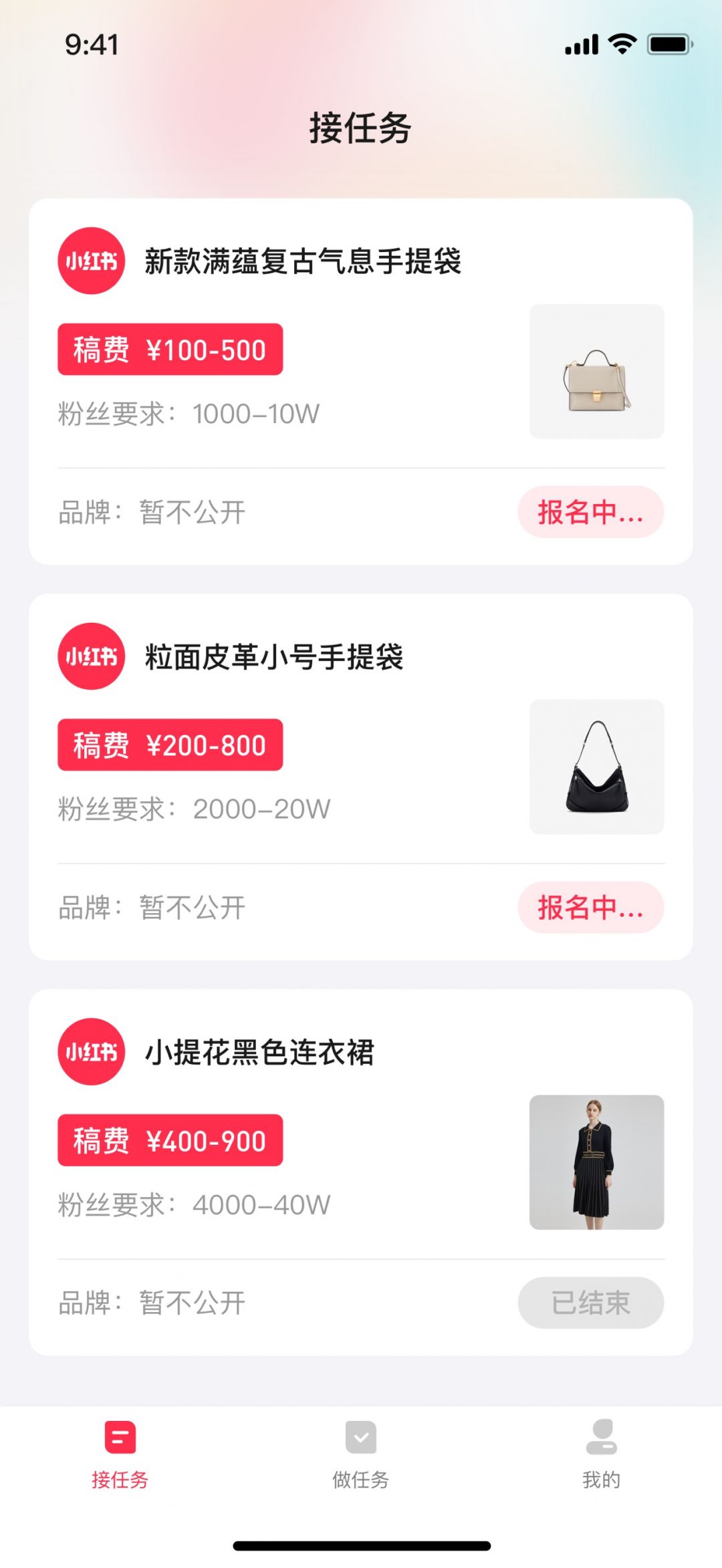Go to the 我的 tab
Image resolution: width=722 pixels, height=1568 pixels.
pos(601,1454)
